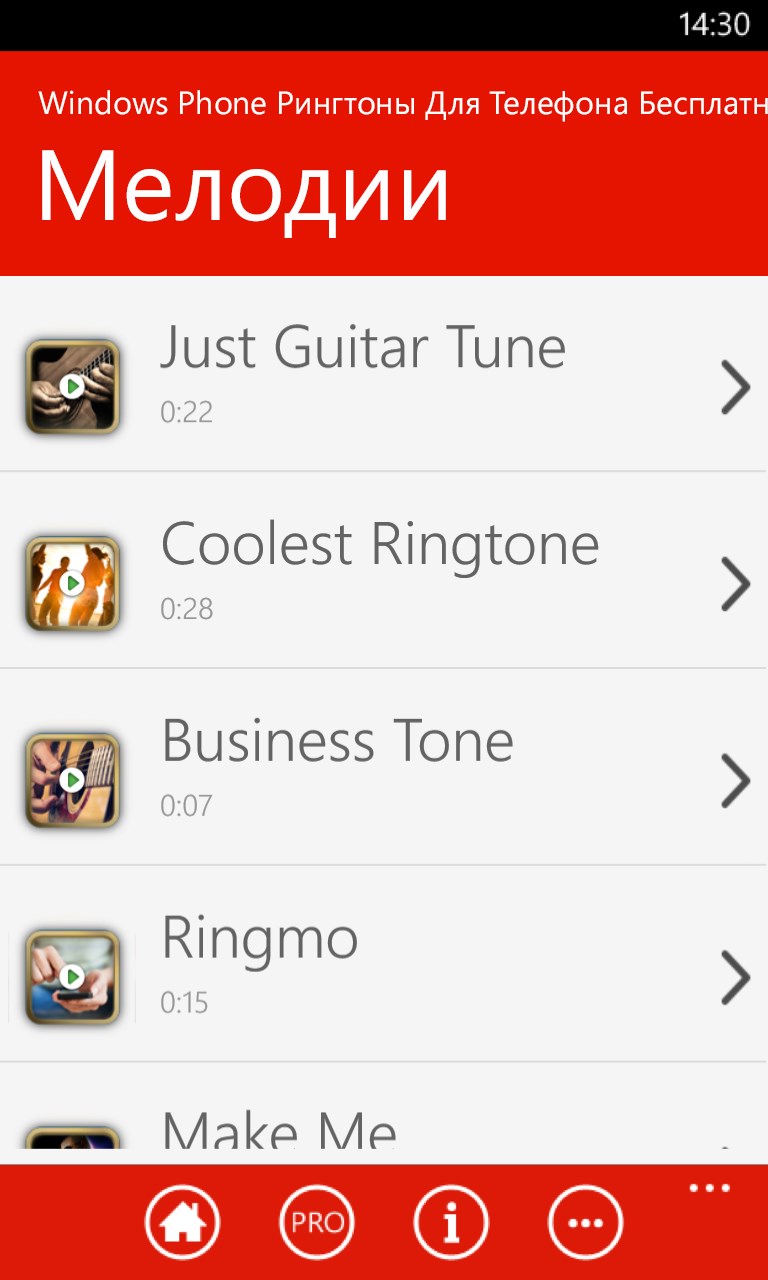Play the Ringmo preview

(x=72, y=977)
